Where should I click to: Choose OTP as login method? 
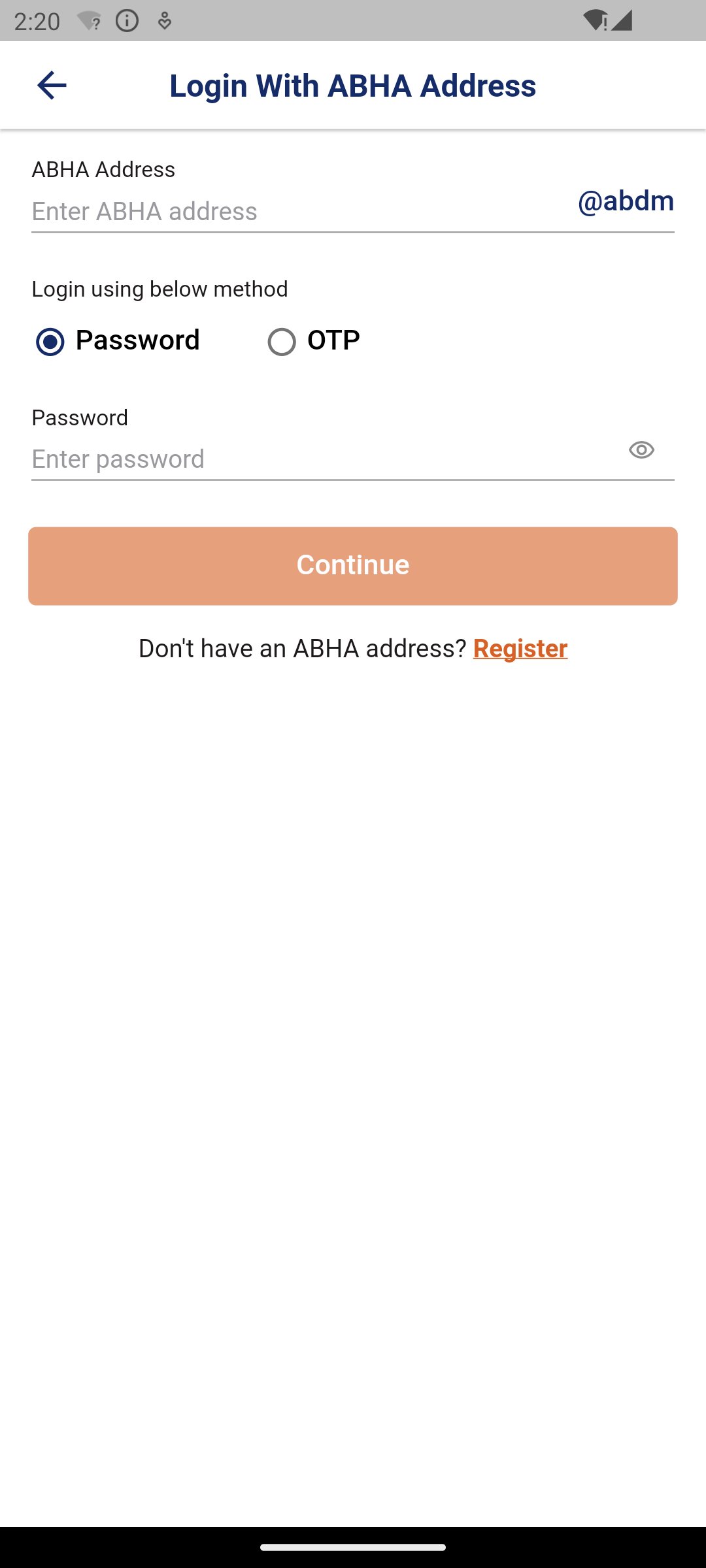314,340
